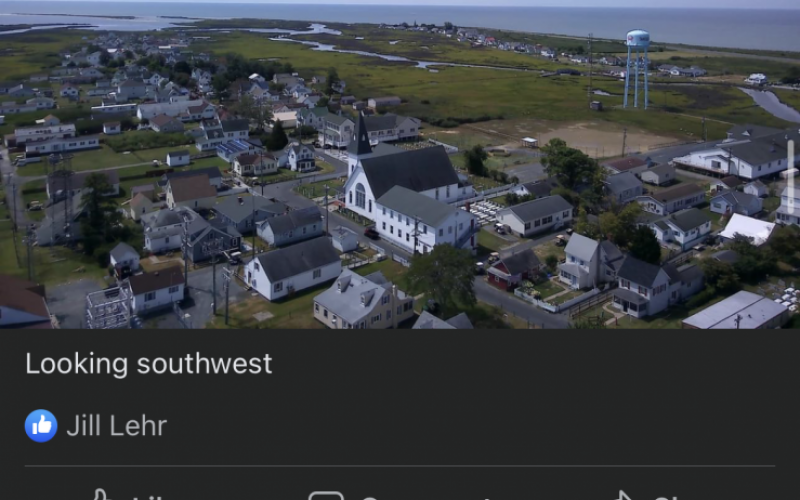Open the aerial town photo full screen

point(400,165)
